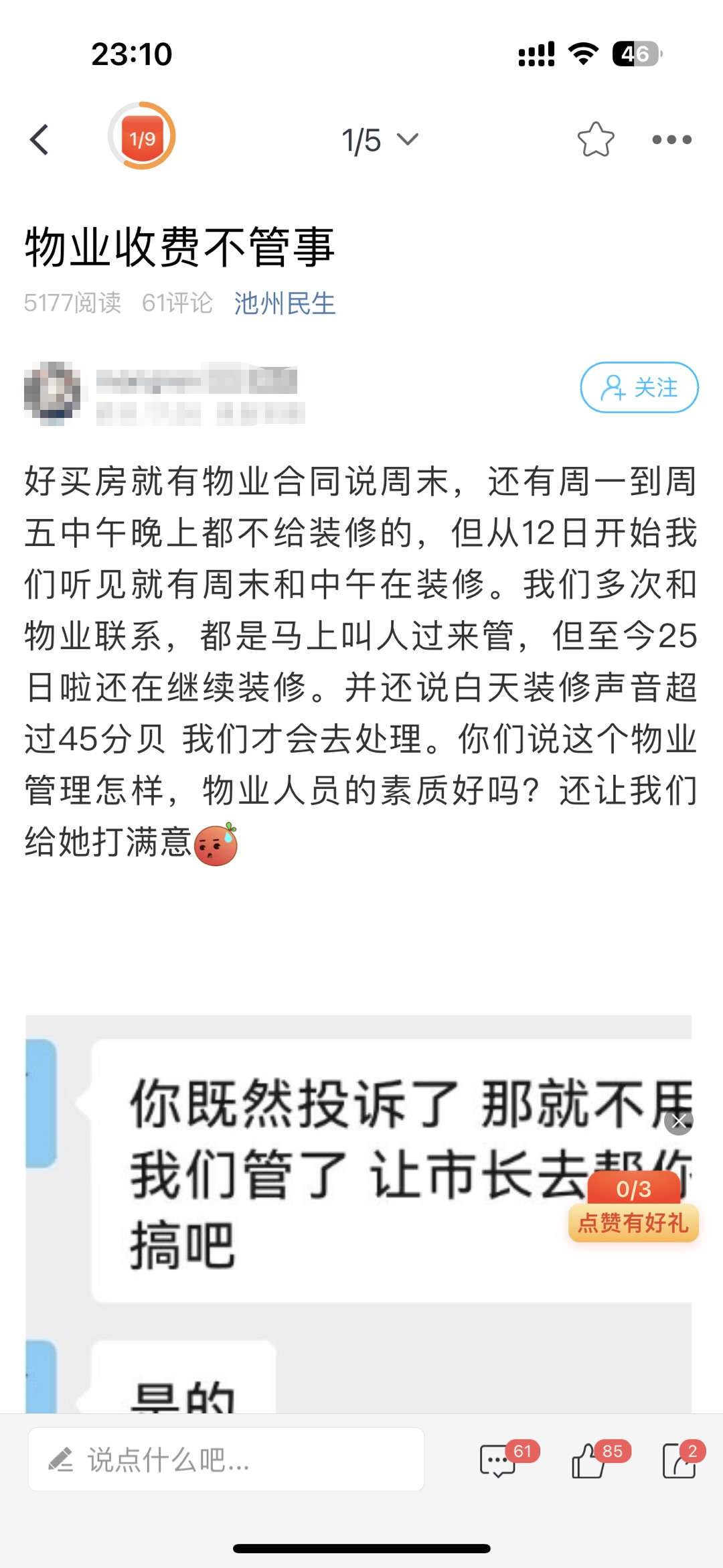The image size is (723, 1568).
Task: View the 61 comments
Action: [499, 1461]
